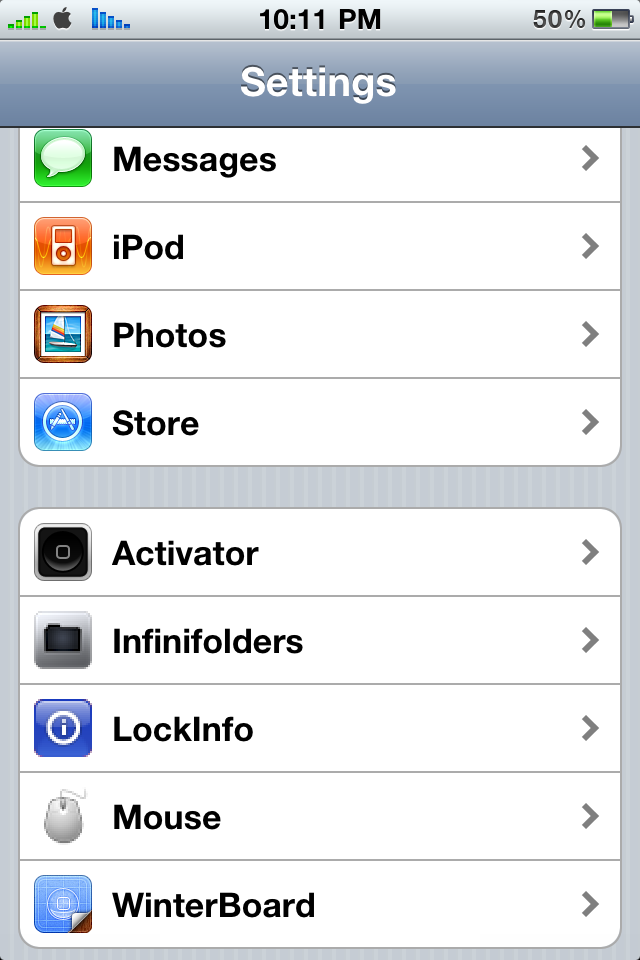
Task: Open the Photos settings row
Action: point(320,335)
